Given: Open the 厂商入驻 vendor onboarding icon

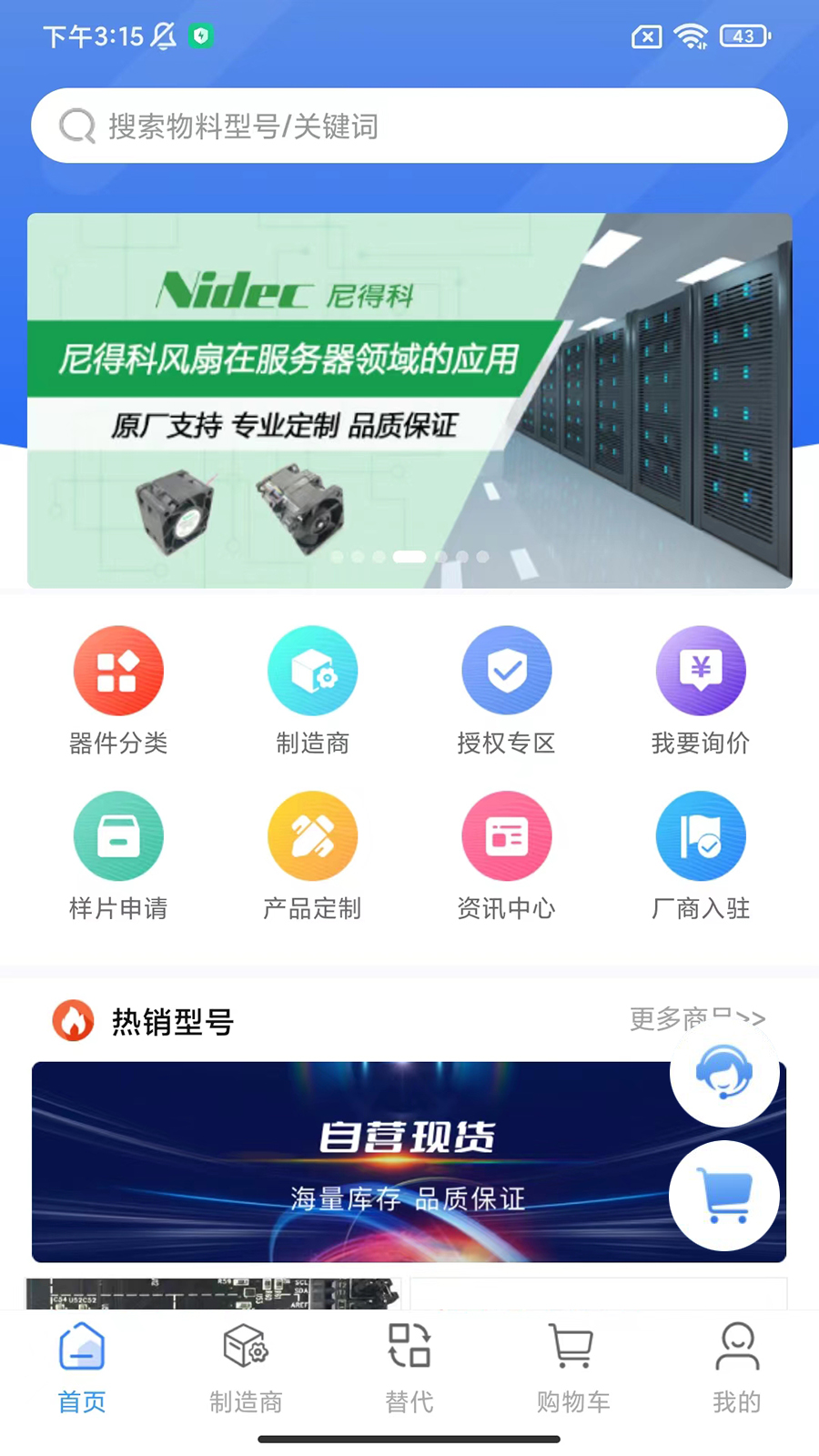Looking at the screenshot, I should (x=701, y=835).
